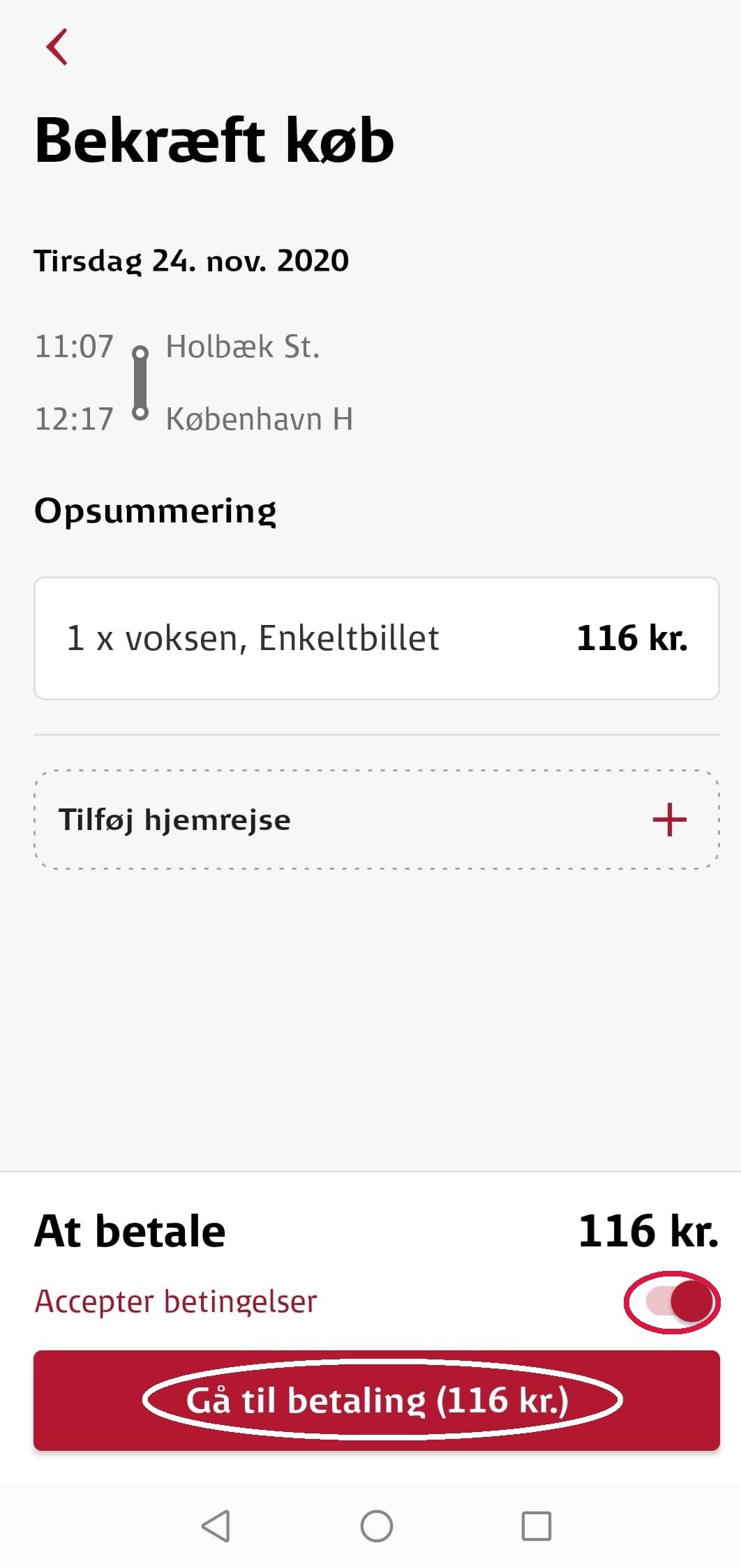Open the ticket summary card details
Viewport: 741px width, 1568px height.
377,637
